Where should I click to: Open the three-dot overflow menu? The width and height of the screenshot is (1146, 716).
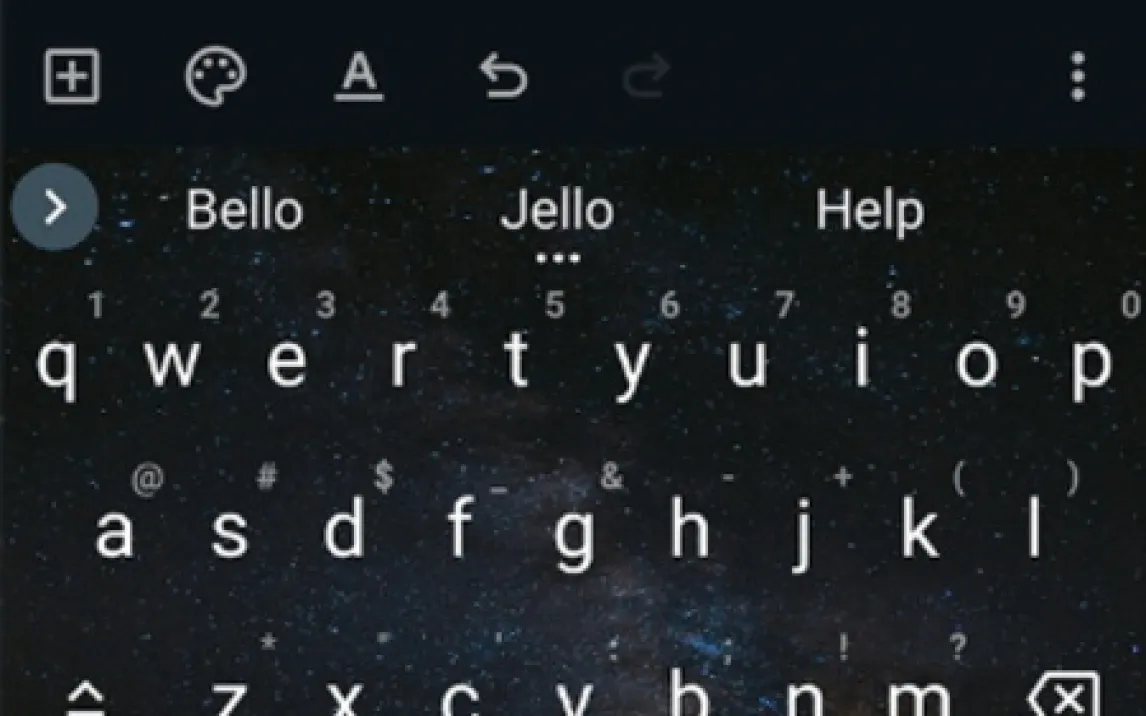coord(1077,76)
